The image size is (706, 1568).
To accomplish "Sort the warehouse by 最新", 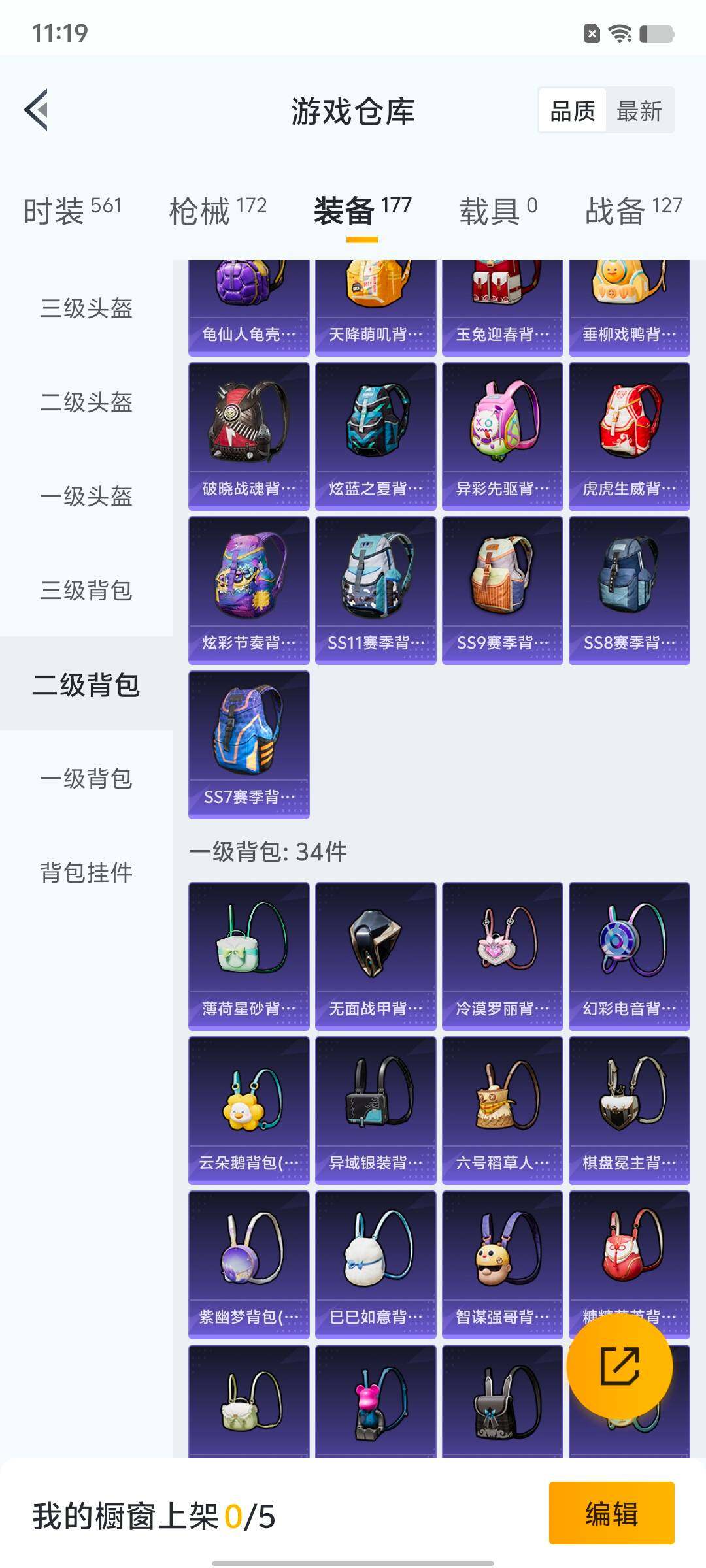I will [639, 111].
